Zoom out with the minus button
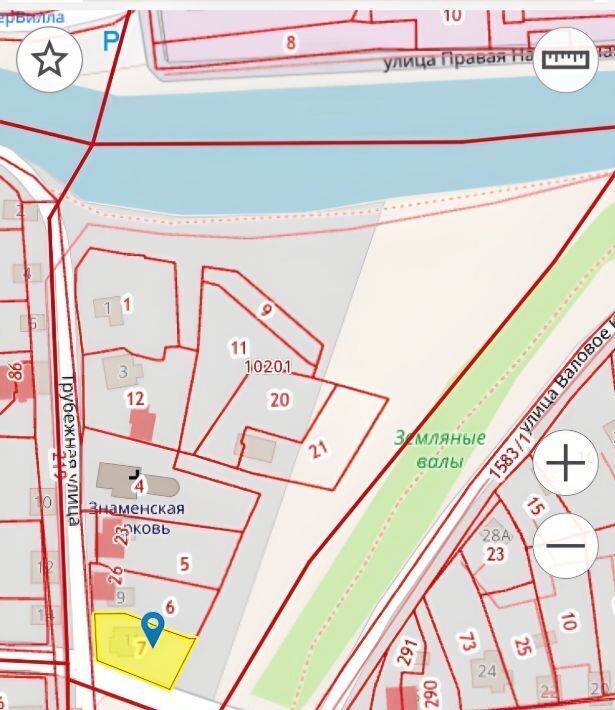The image size is (615, 710). 566,546
